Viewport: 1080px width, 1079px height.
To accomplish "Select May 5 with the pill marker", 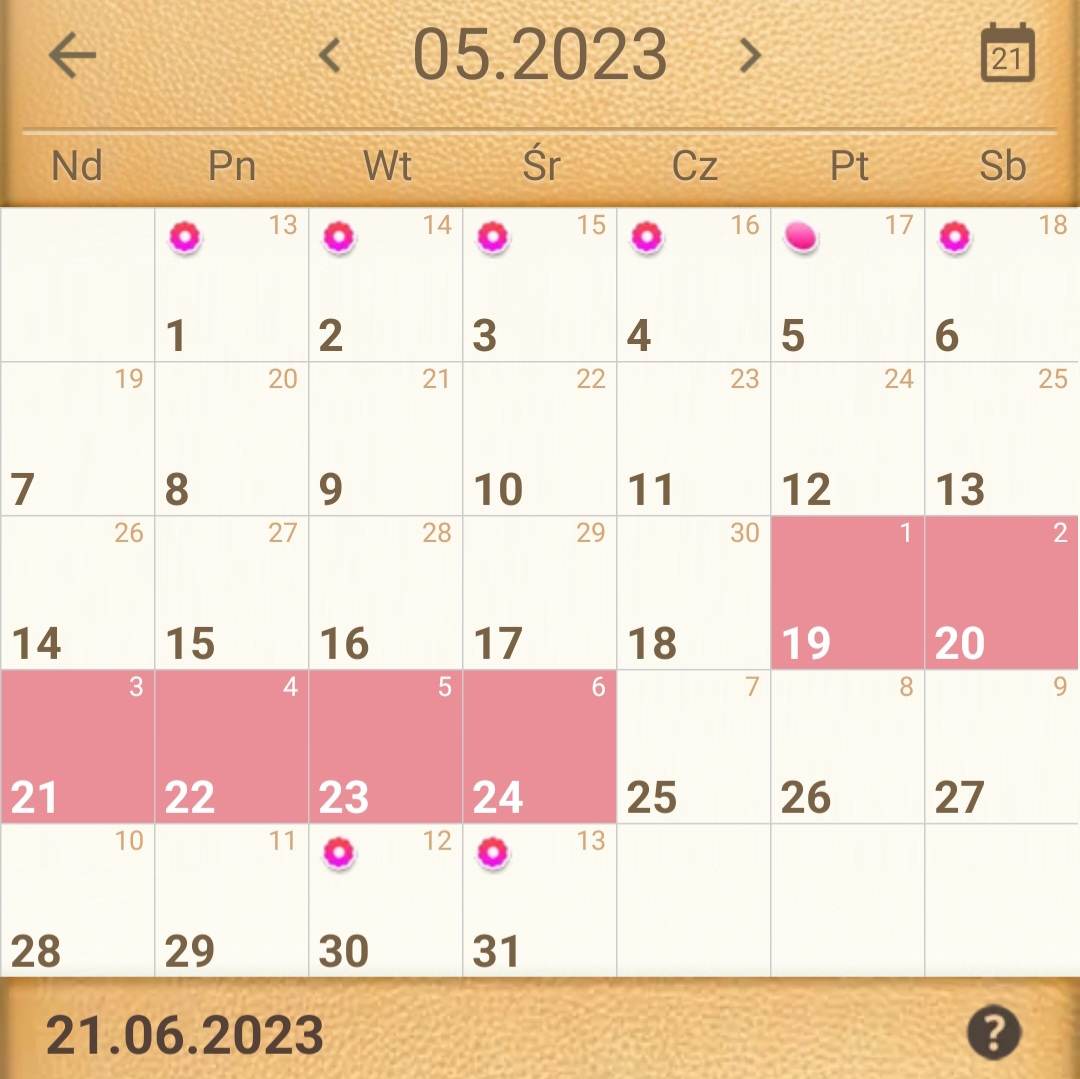I will (x=848, y=285).
